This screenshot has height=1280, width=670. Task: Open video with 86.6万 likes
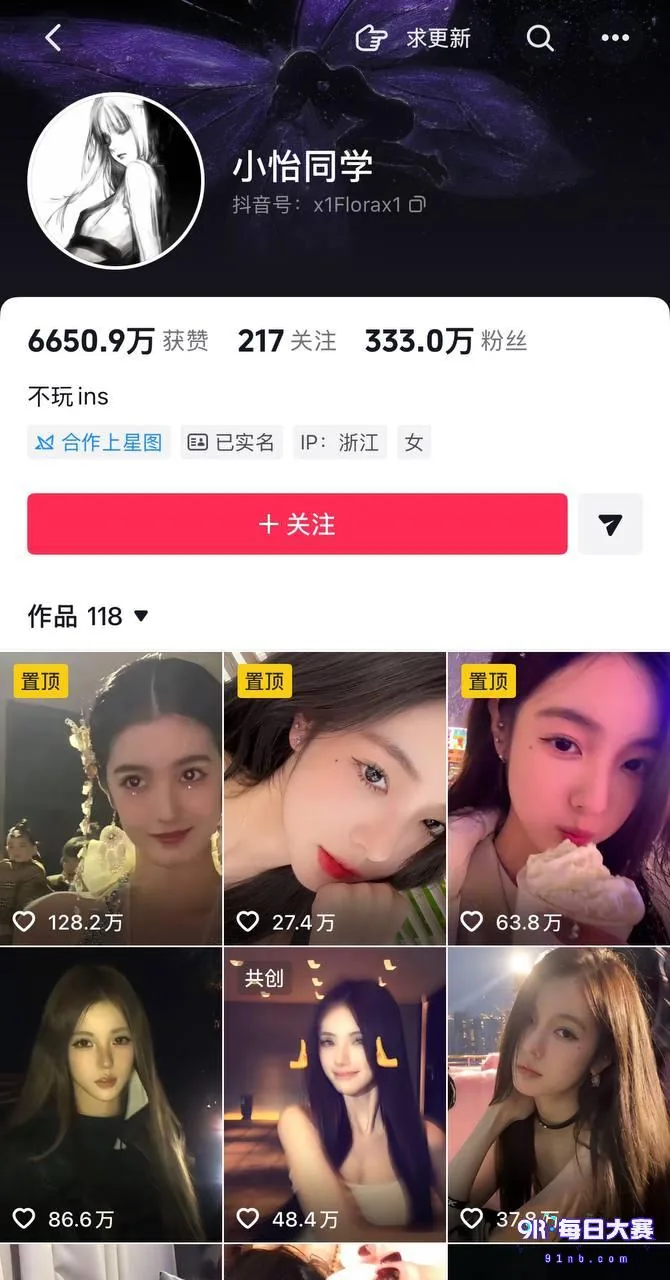[x=111, y=1095]
